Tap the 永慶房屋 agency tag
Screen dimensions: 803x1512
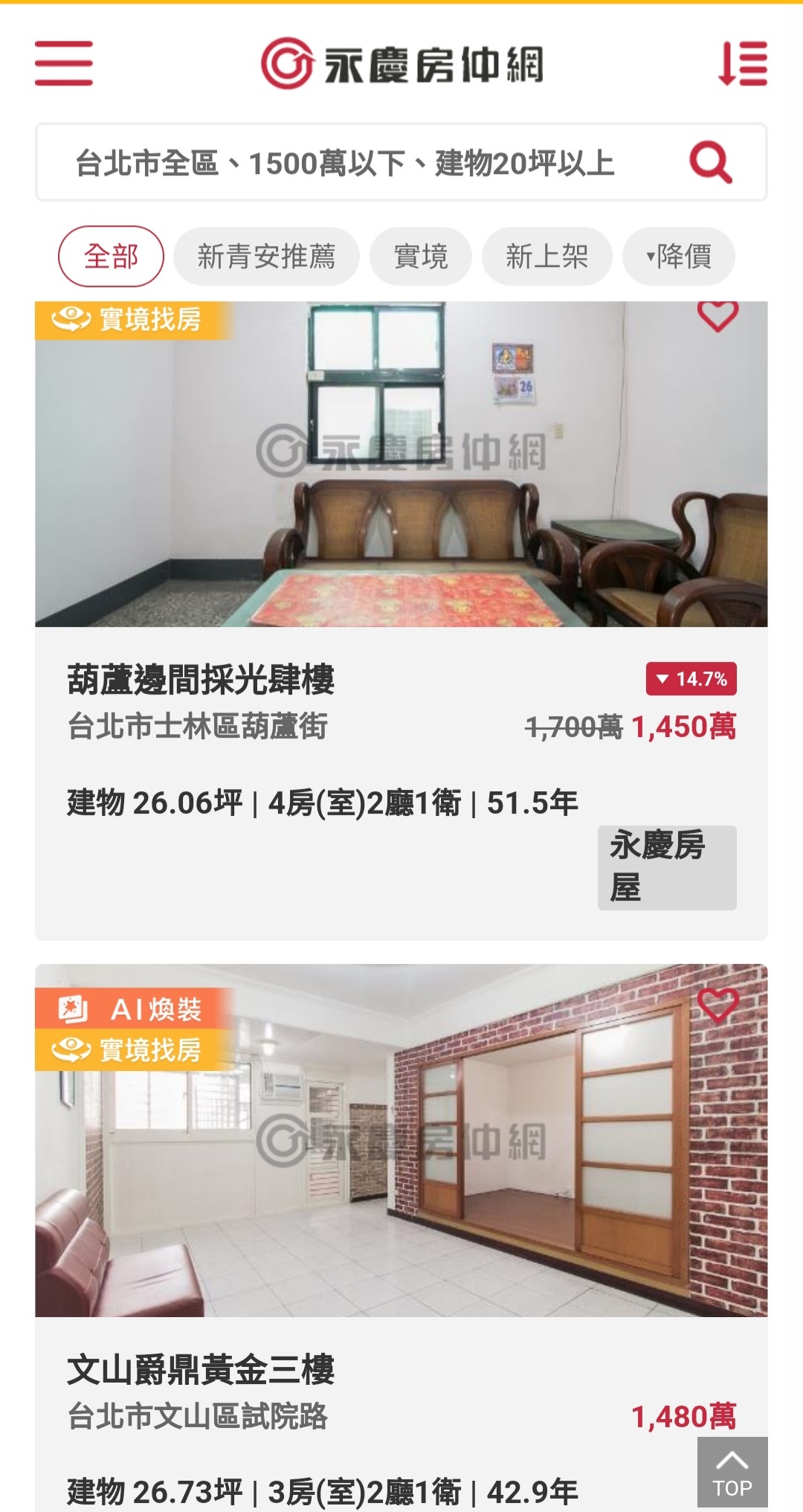click(x=666, y=867)
